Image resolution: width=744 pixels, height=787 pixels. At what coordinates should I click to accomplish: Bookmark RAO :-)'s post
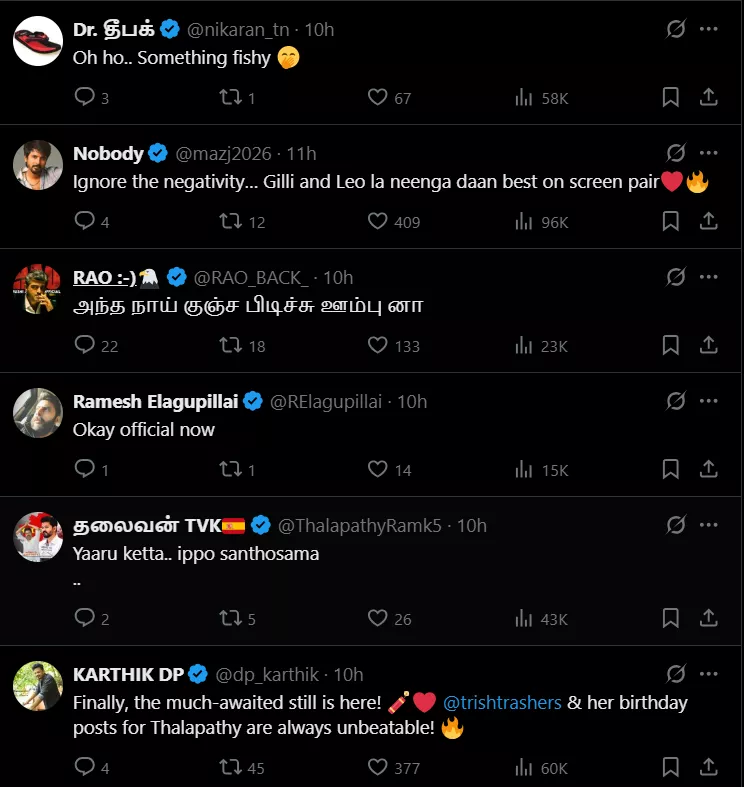tap(671, 346)
